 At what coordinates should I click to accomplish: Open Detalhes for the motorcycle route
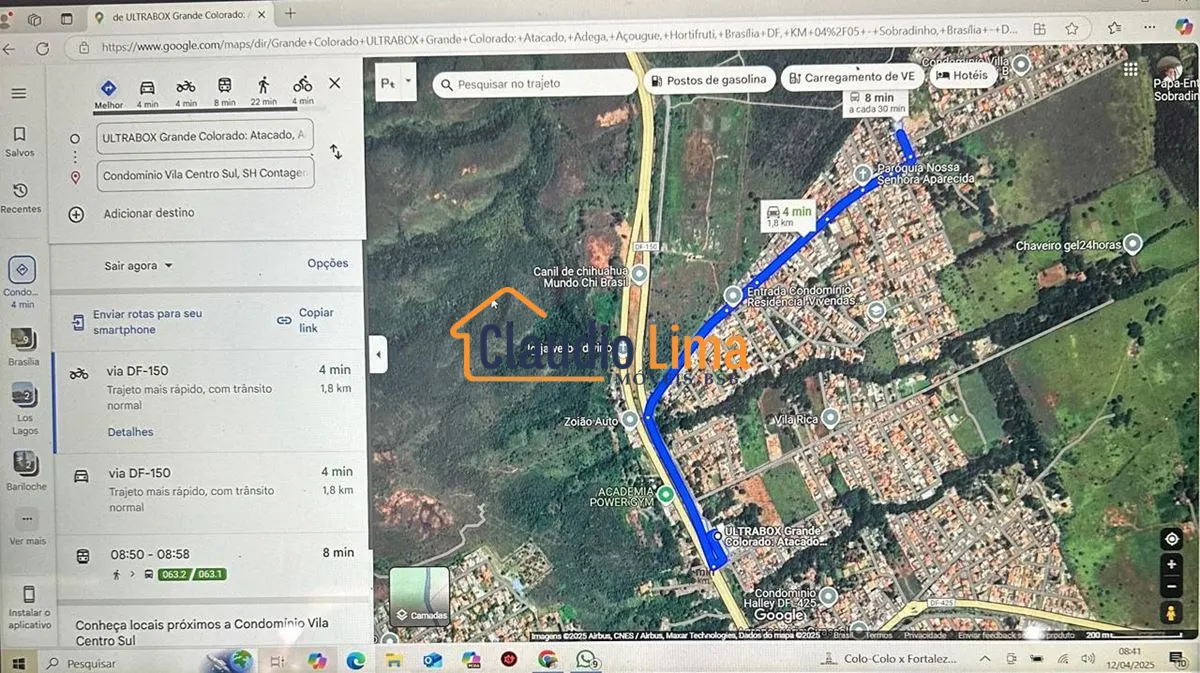(x=130, y=432)
